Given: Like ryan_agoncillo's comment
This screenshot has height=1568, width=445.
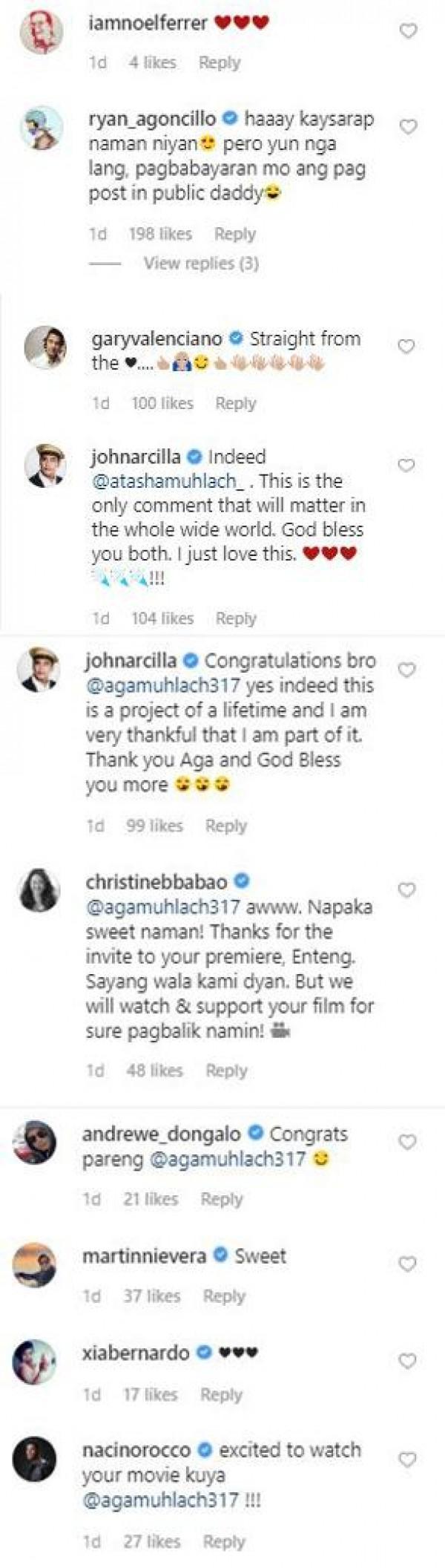Looking at the screenshot, I should point(408,127).
